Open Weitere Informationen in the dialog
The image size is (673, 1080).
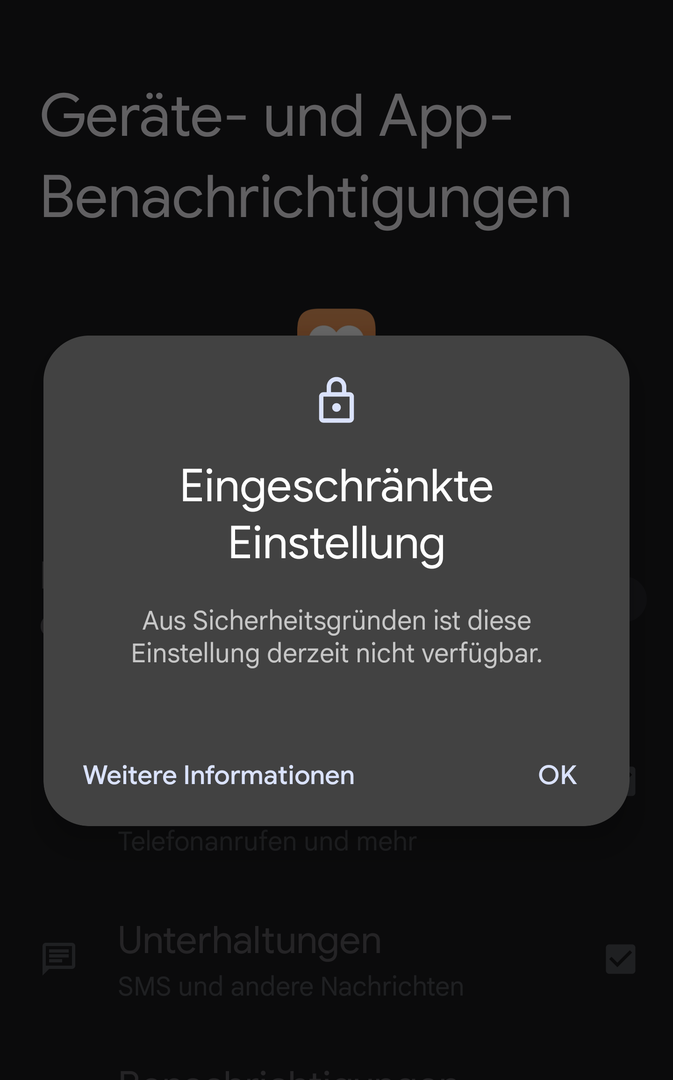218,775
